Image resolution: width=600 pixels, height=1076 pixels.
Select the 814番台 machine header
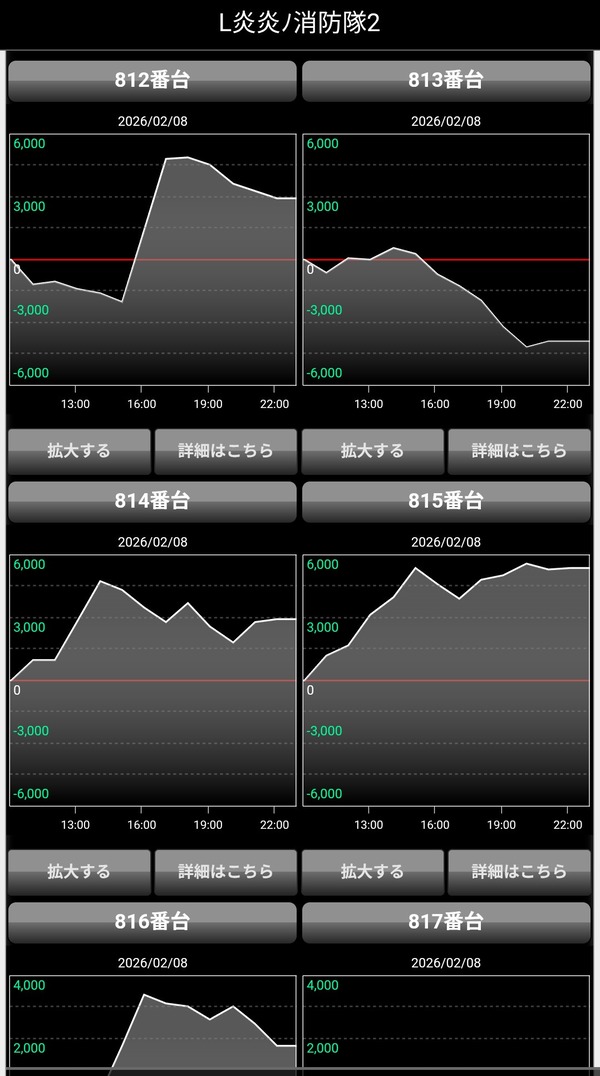(x=152, y=501)
